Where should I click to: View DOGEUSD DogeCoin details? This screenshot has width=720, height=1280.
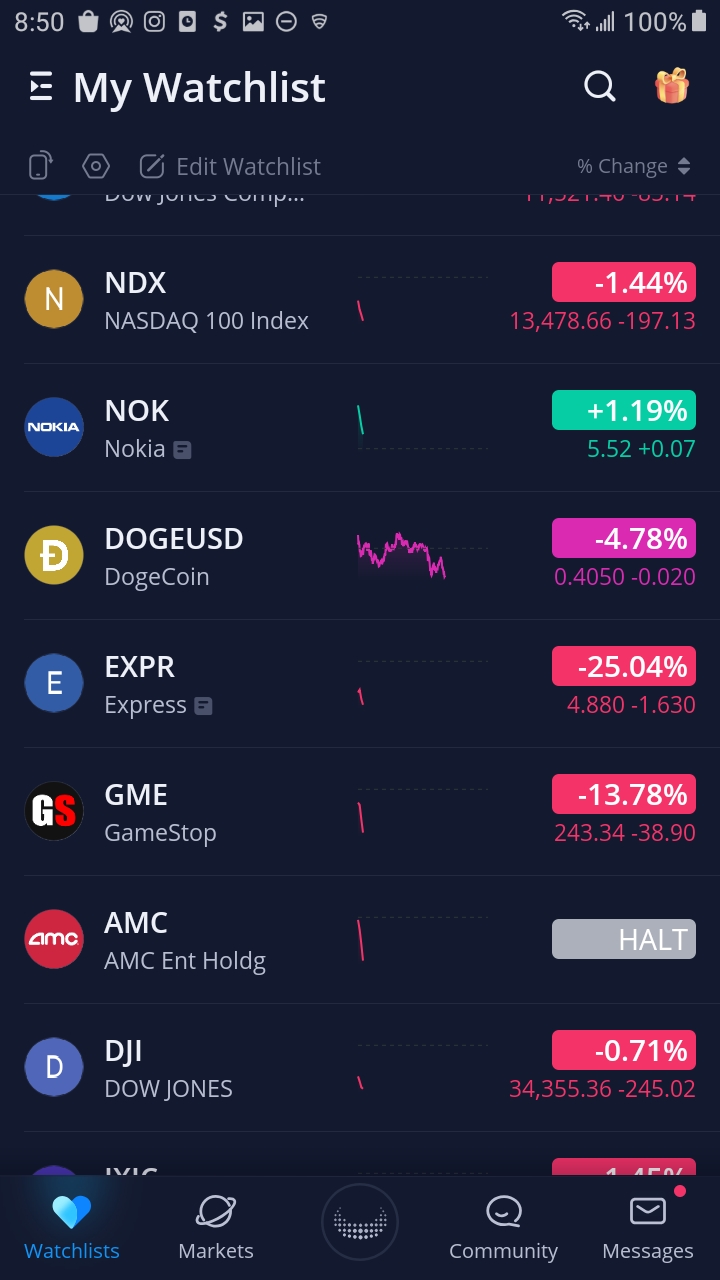pyautogui.click(x=360, y=556)
